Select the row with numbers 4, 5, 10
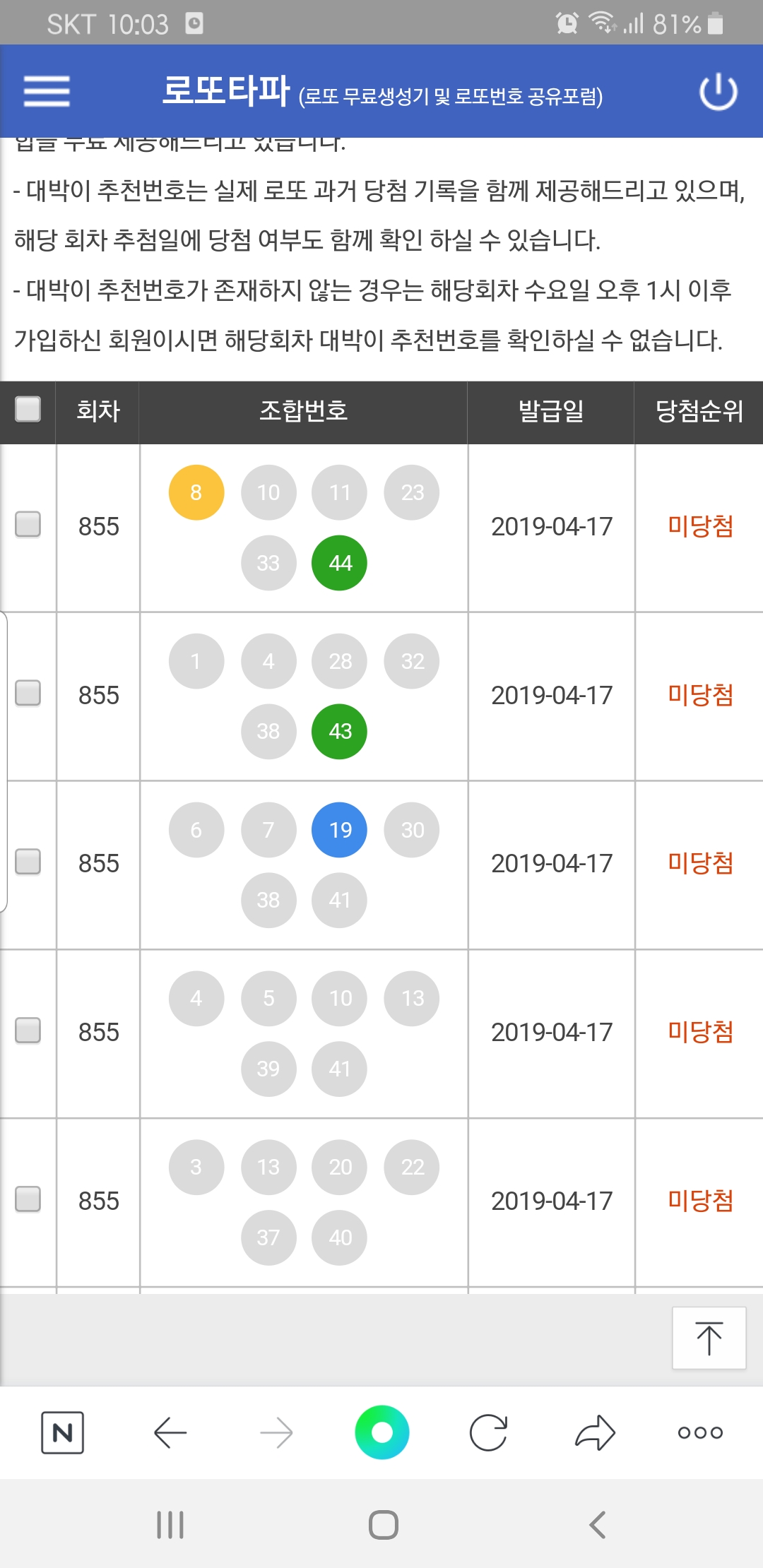The height and width of the screenshot is (1568, 763). point(28,1031)
